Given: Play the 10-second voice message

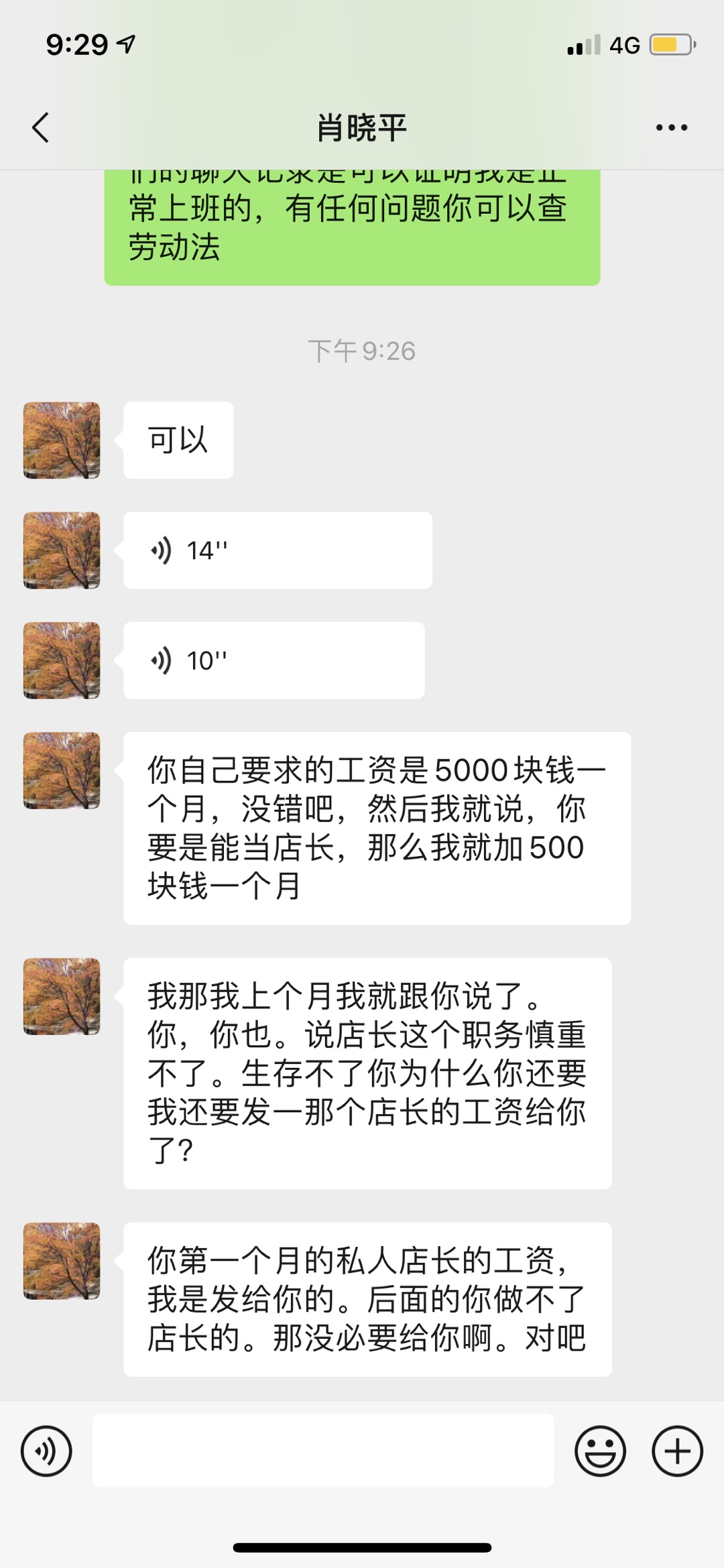Looking at the screenshot, I should [274, 660].
